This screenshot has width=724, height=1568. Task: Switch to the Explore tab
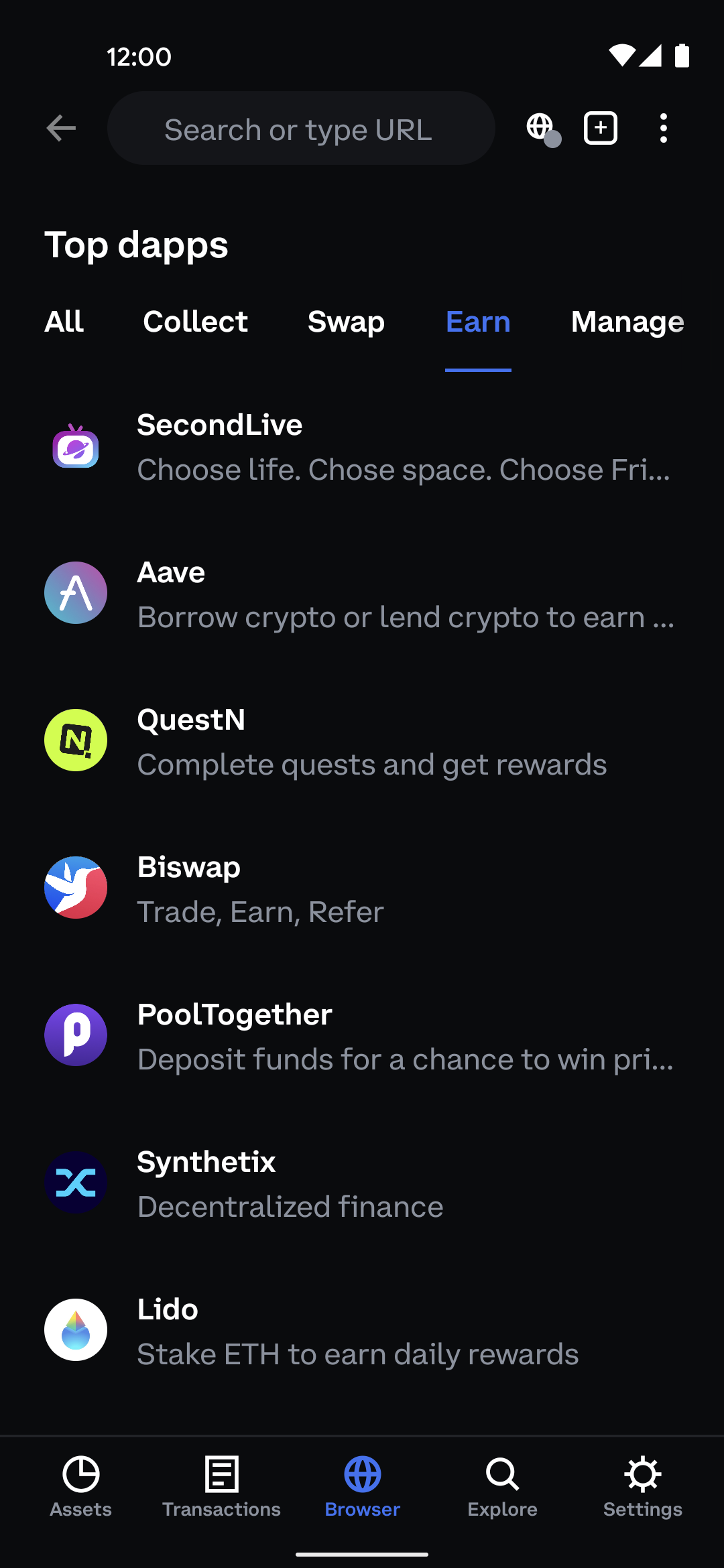tap(503, 1487)
